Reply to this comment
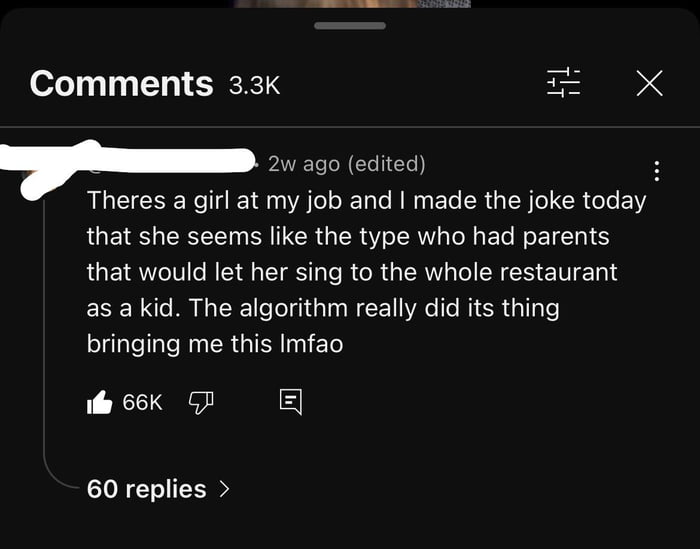700x549 pixels. coord(290,402)
